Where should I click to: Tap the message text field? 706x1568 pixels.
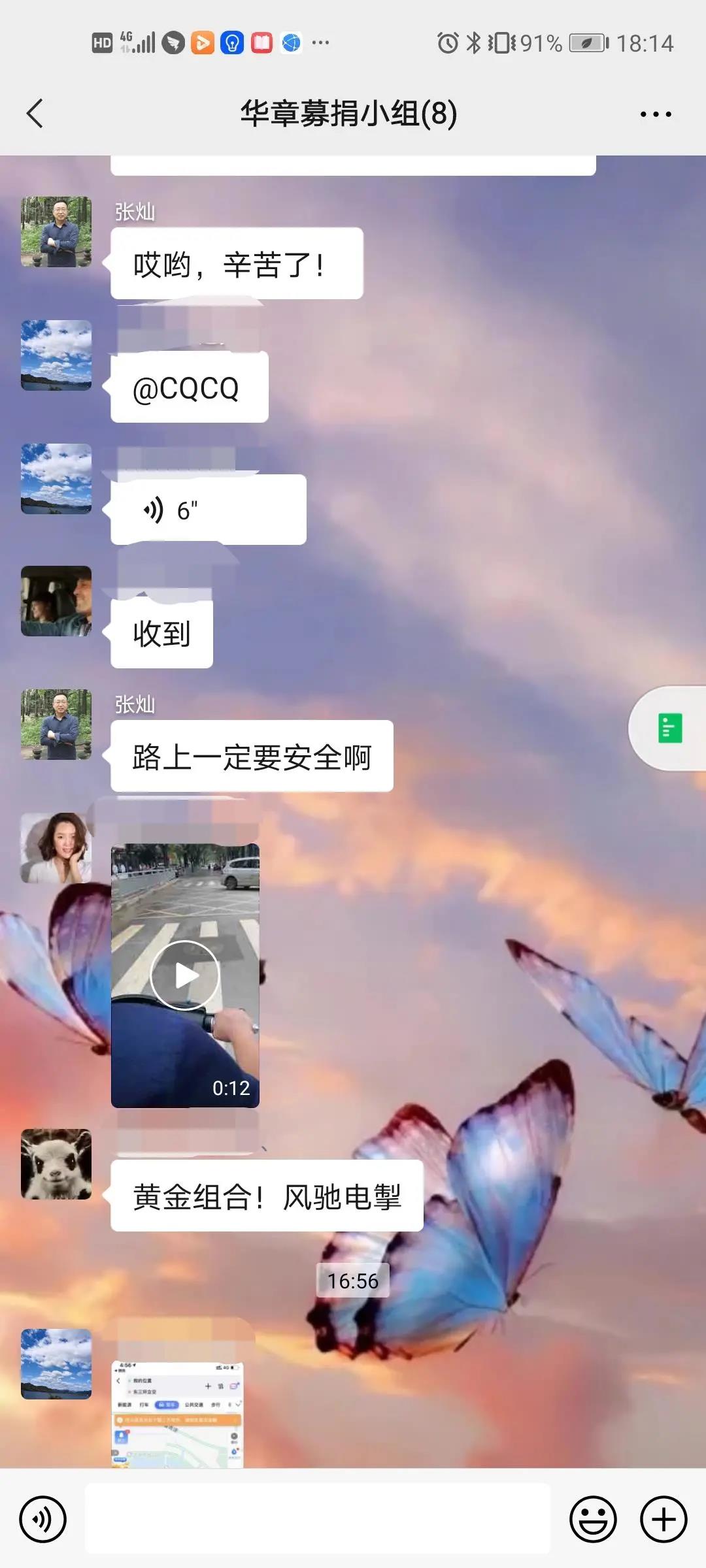click(318, 1518)
